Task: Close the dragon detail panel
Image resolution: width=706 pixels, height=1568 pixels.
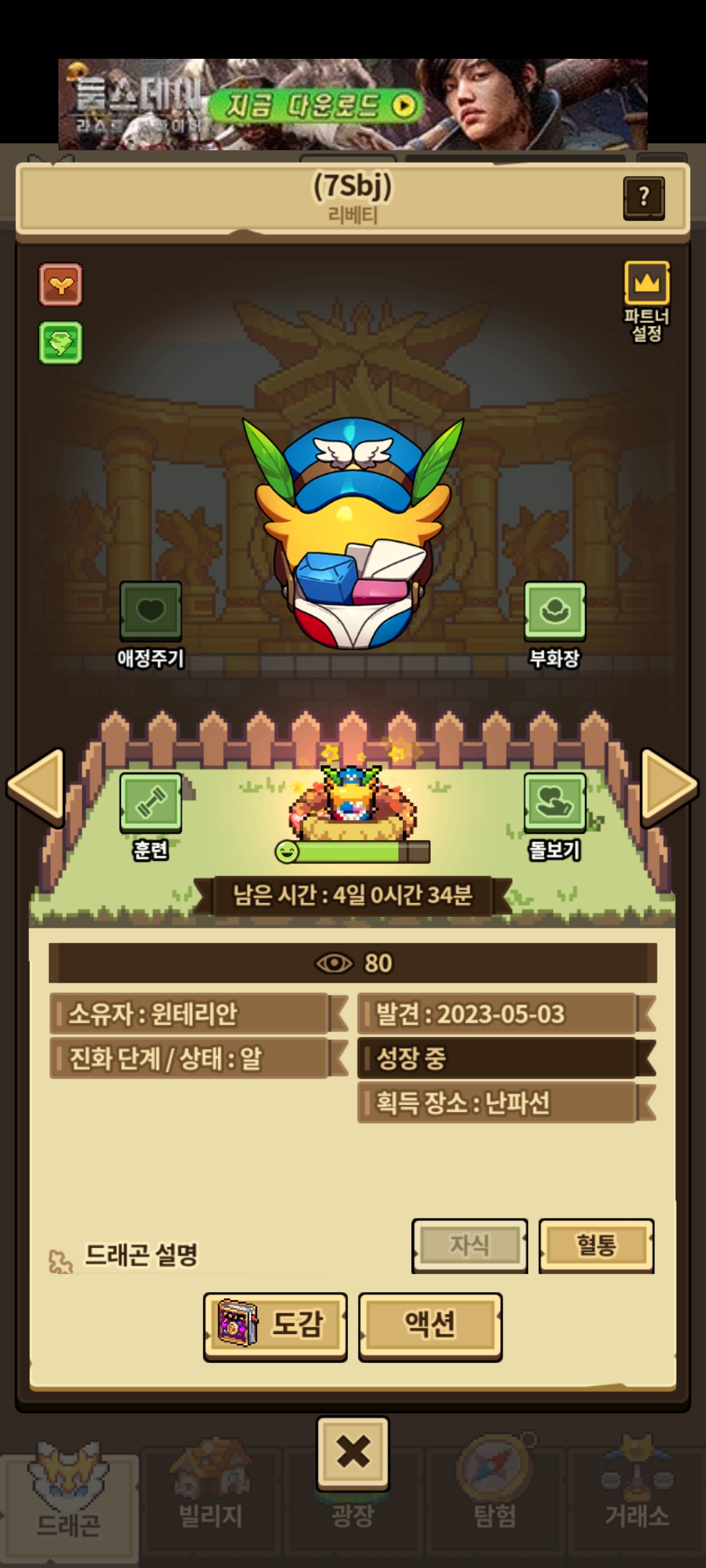Action: pyautogui.click(x=353, y=1452)
